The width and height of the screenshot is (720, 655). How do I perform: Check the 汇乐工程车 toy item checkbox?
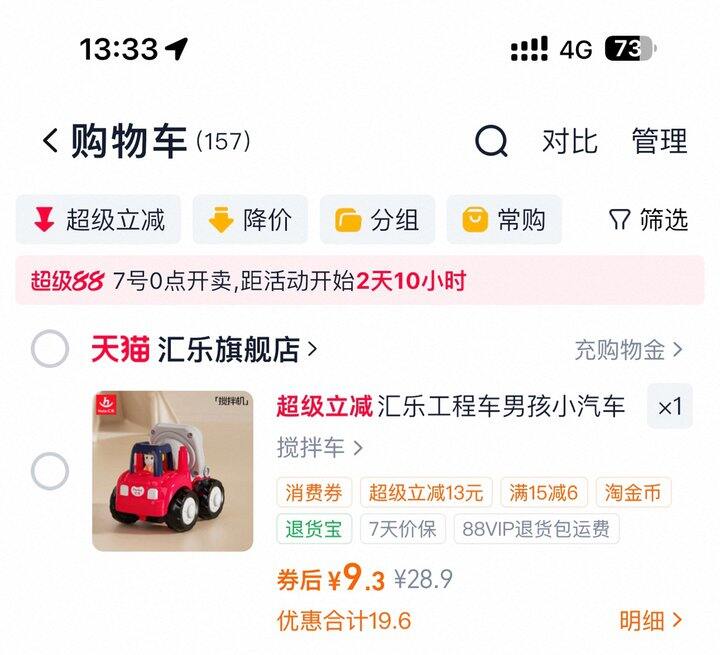click(50, 471)
